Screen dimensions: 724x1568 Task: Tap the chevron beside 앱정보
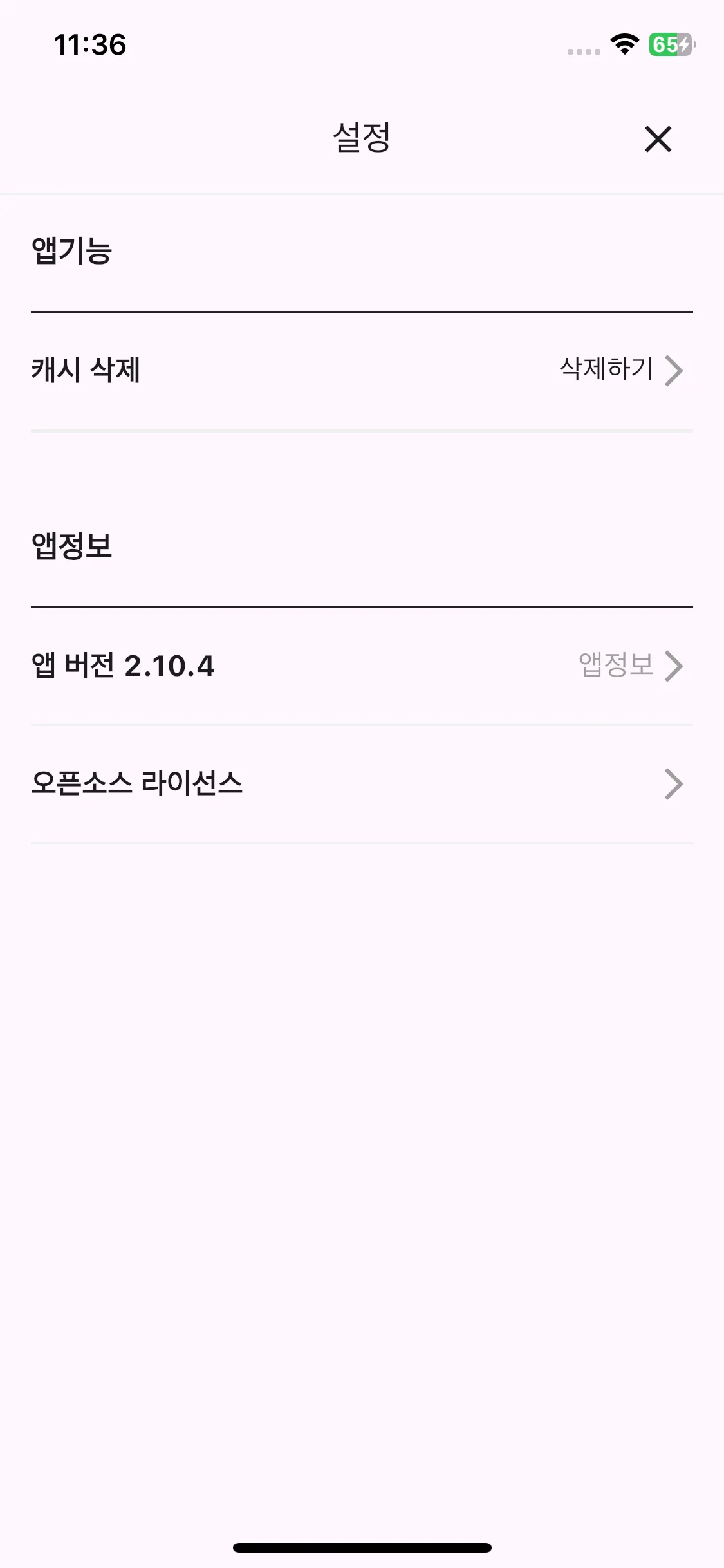click(674, 666)
